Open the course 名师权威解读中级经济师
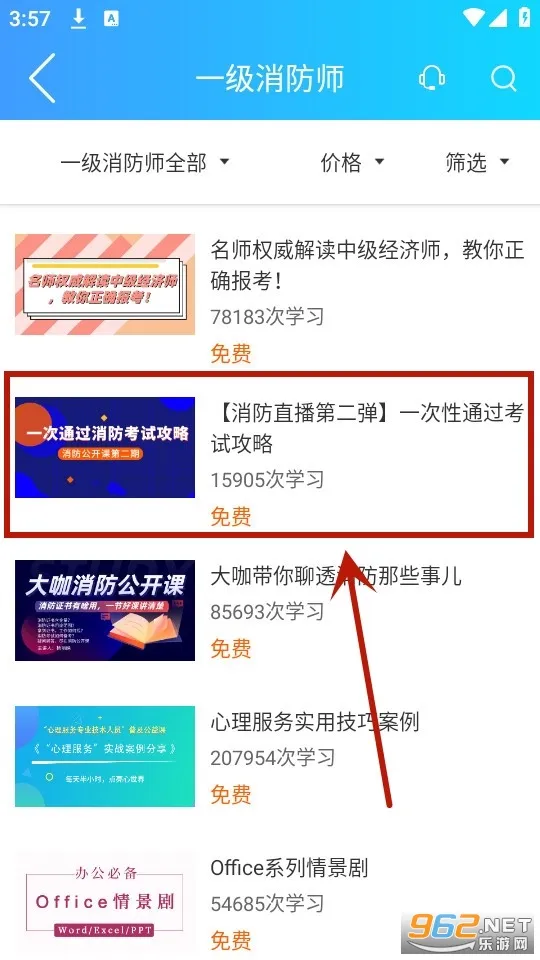The height and width of the screenshot is (960, 540). 270,297
